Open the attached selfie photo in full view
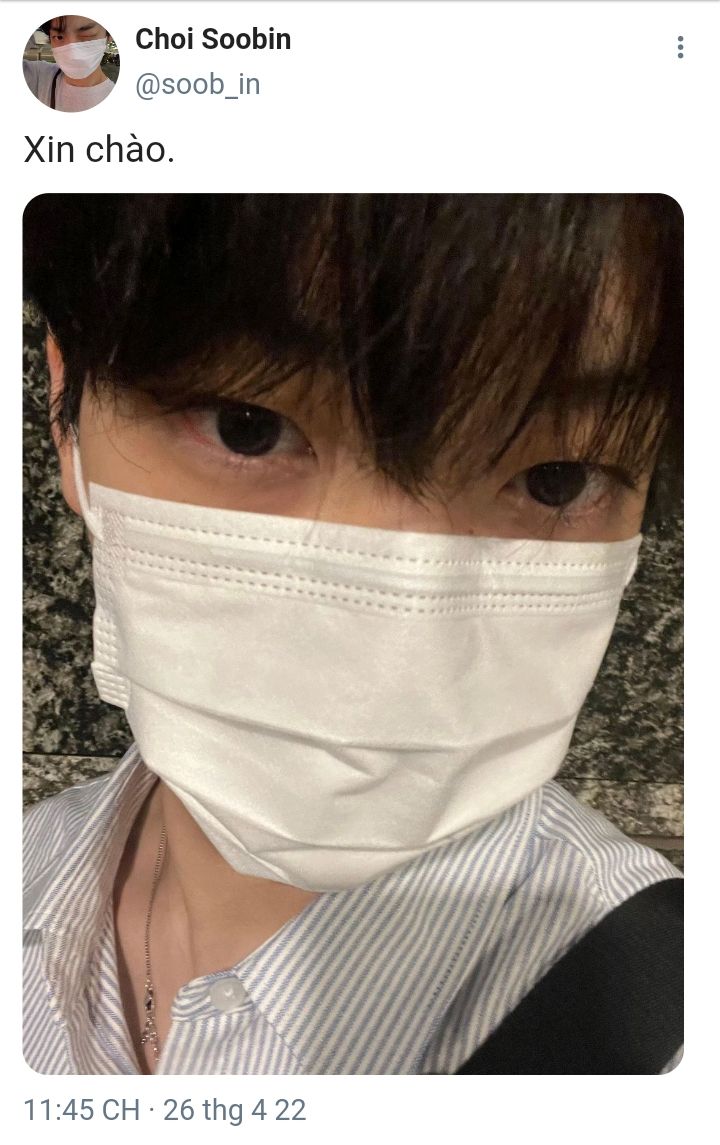720x1145 pixels. click(x=352, y=632)
